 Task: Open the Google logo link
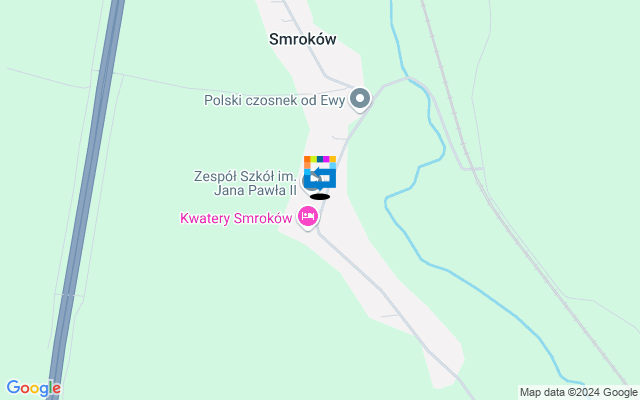point(33,388)
